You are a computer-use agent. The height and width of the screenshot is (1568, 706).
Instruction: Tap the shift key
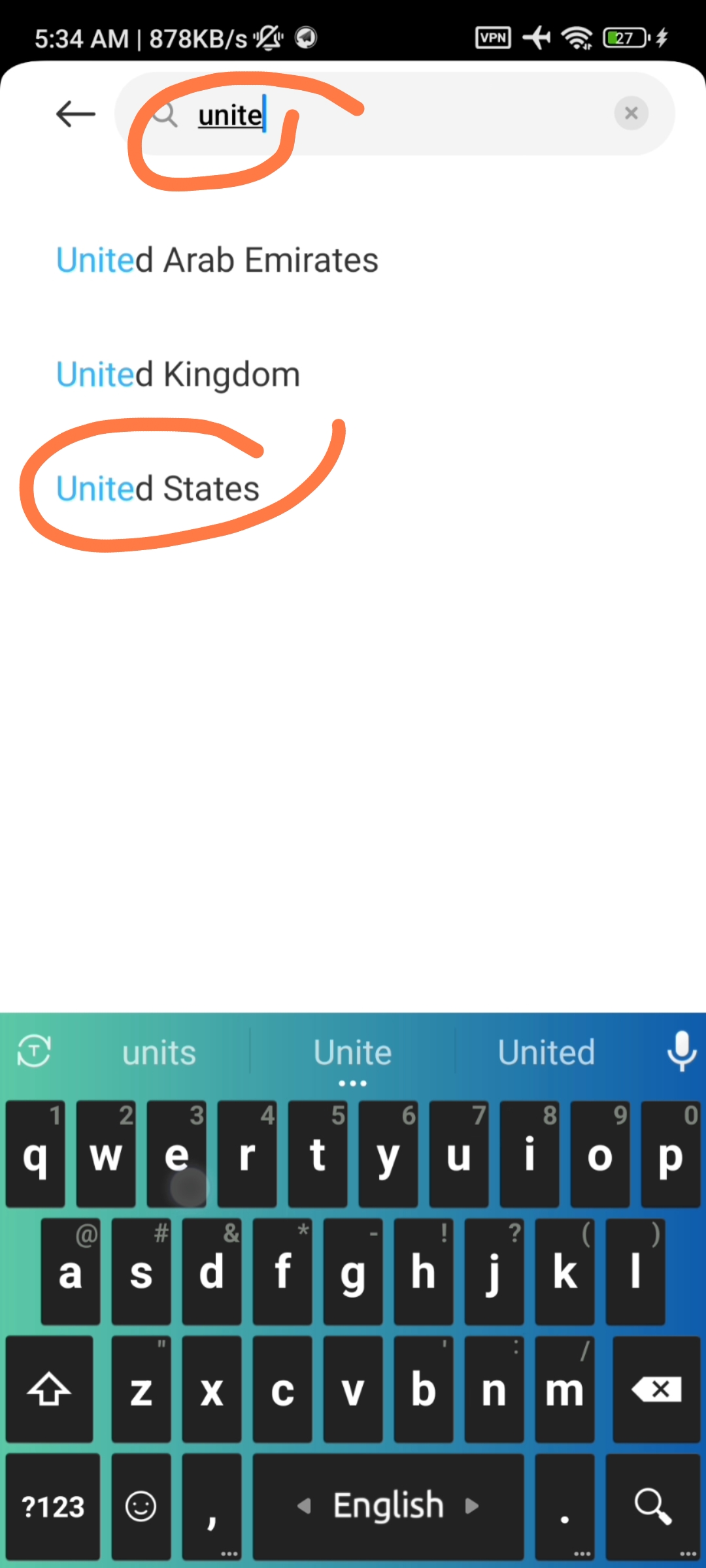pos(49,1389)
